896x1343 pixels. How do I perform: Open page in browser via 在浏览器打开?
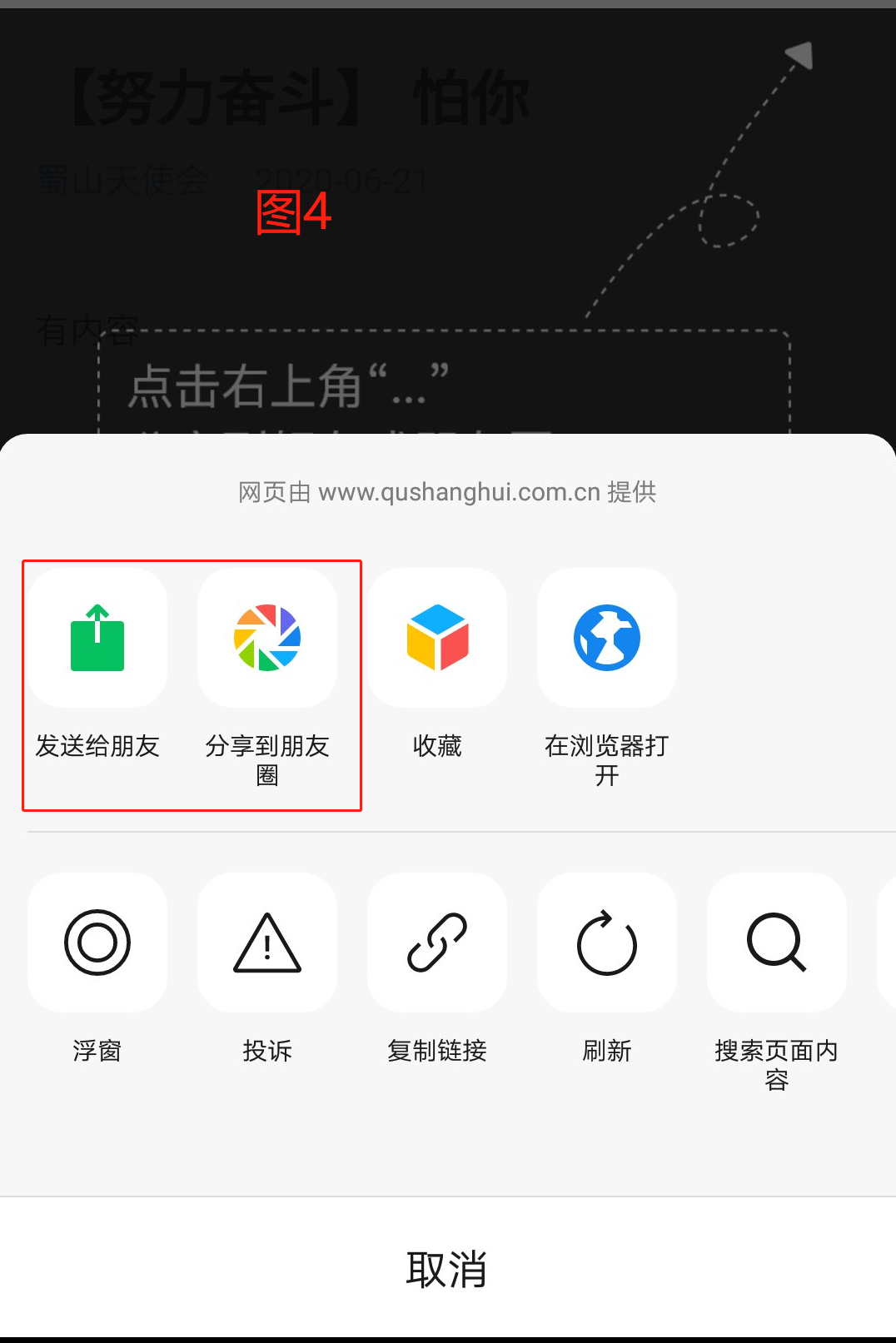click(607, 639)
